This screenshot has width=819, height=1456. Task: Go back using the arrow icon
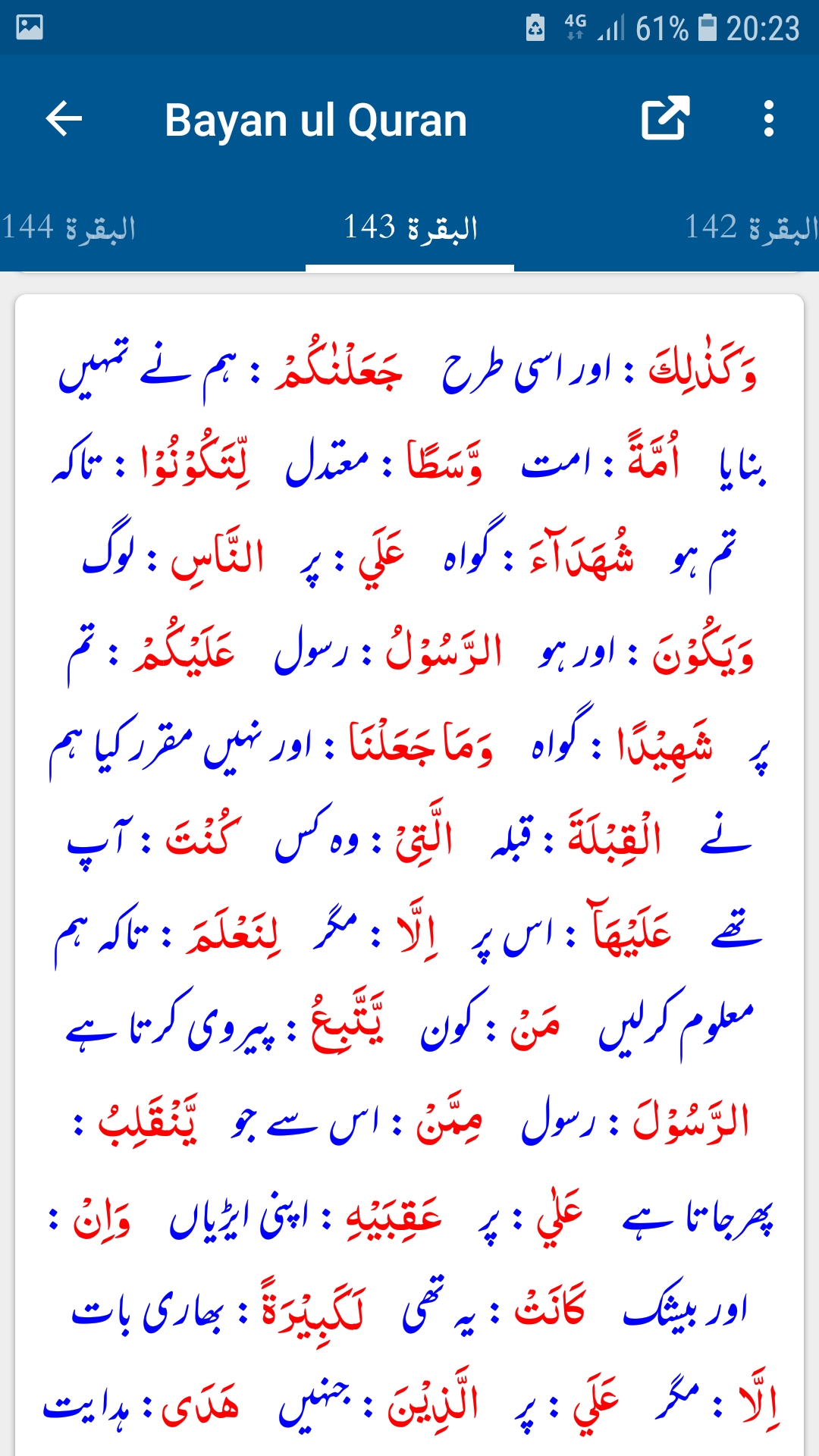(x=64, y=119)
